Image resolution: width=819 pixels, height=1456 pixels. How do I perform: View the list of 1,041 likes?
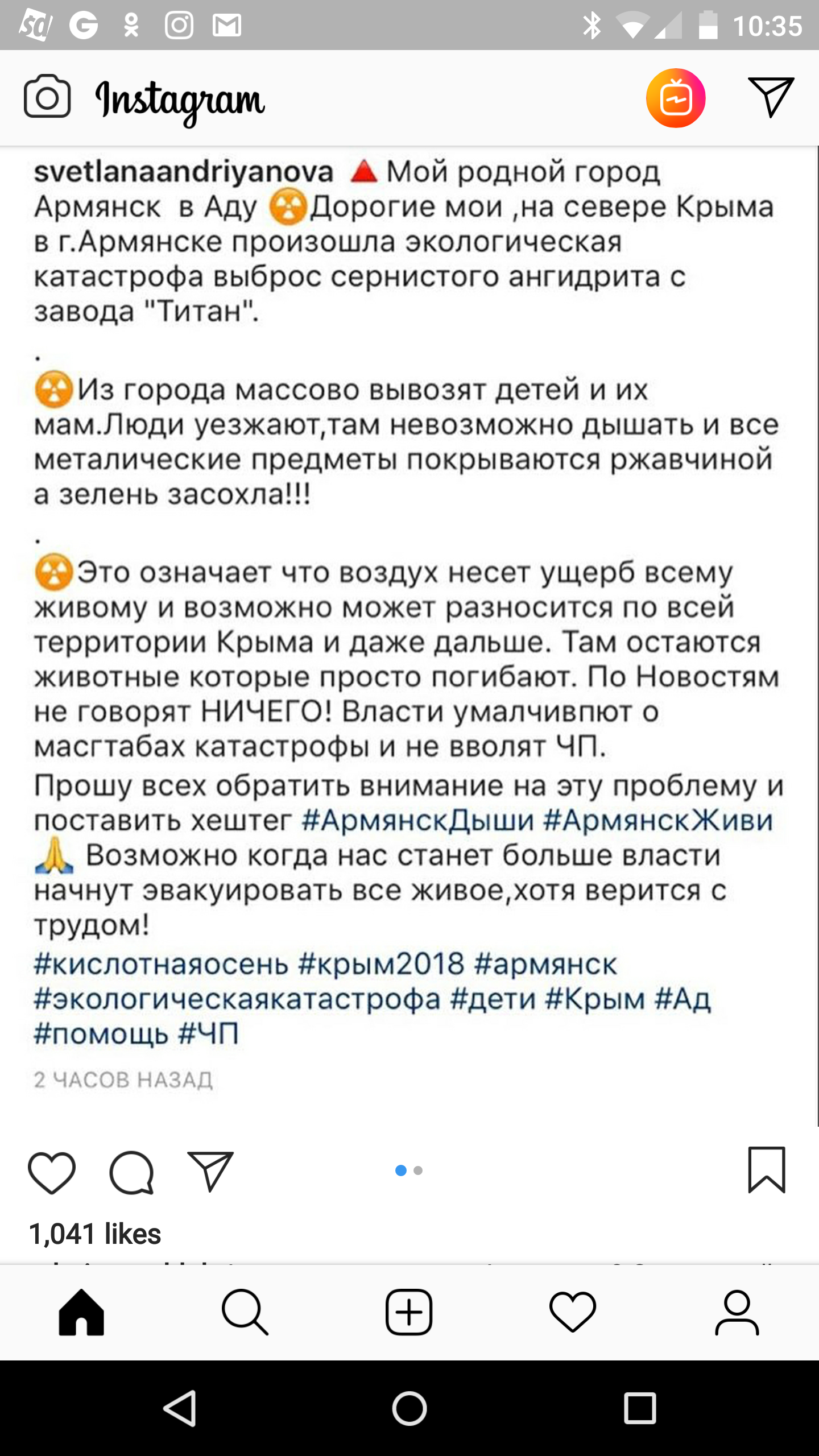[95, 1235]
